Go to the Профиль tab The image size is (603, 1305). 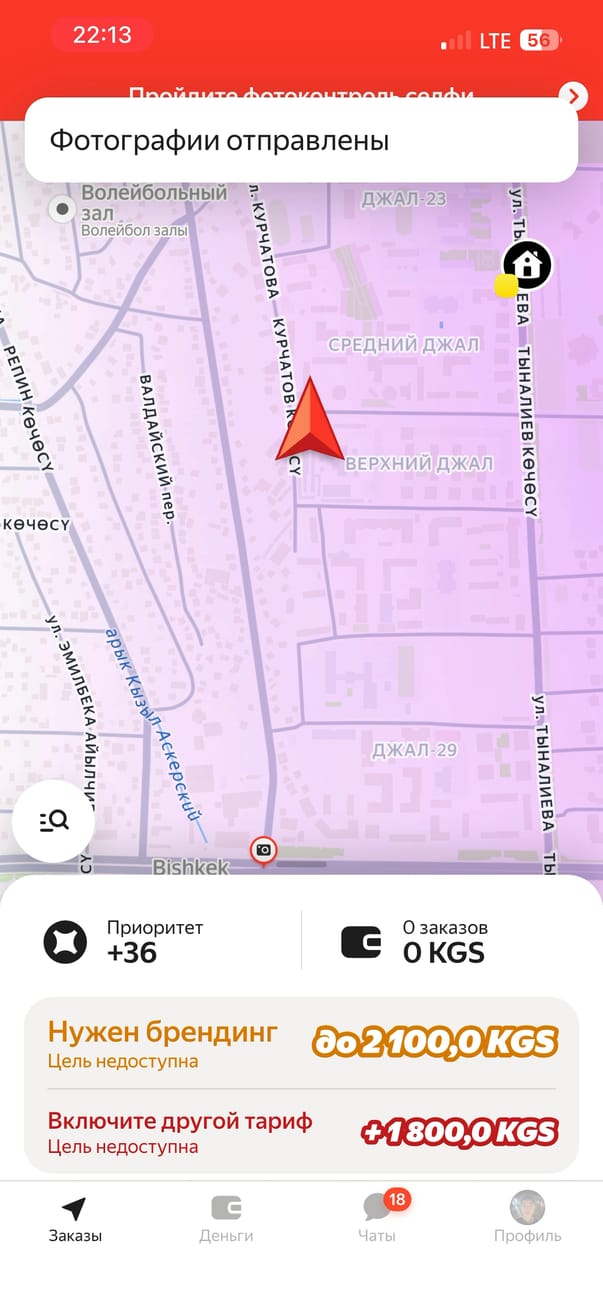pos(527,1219)
